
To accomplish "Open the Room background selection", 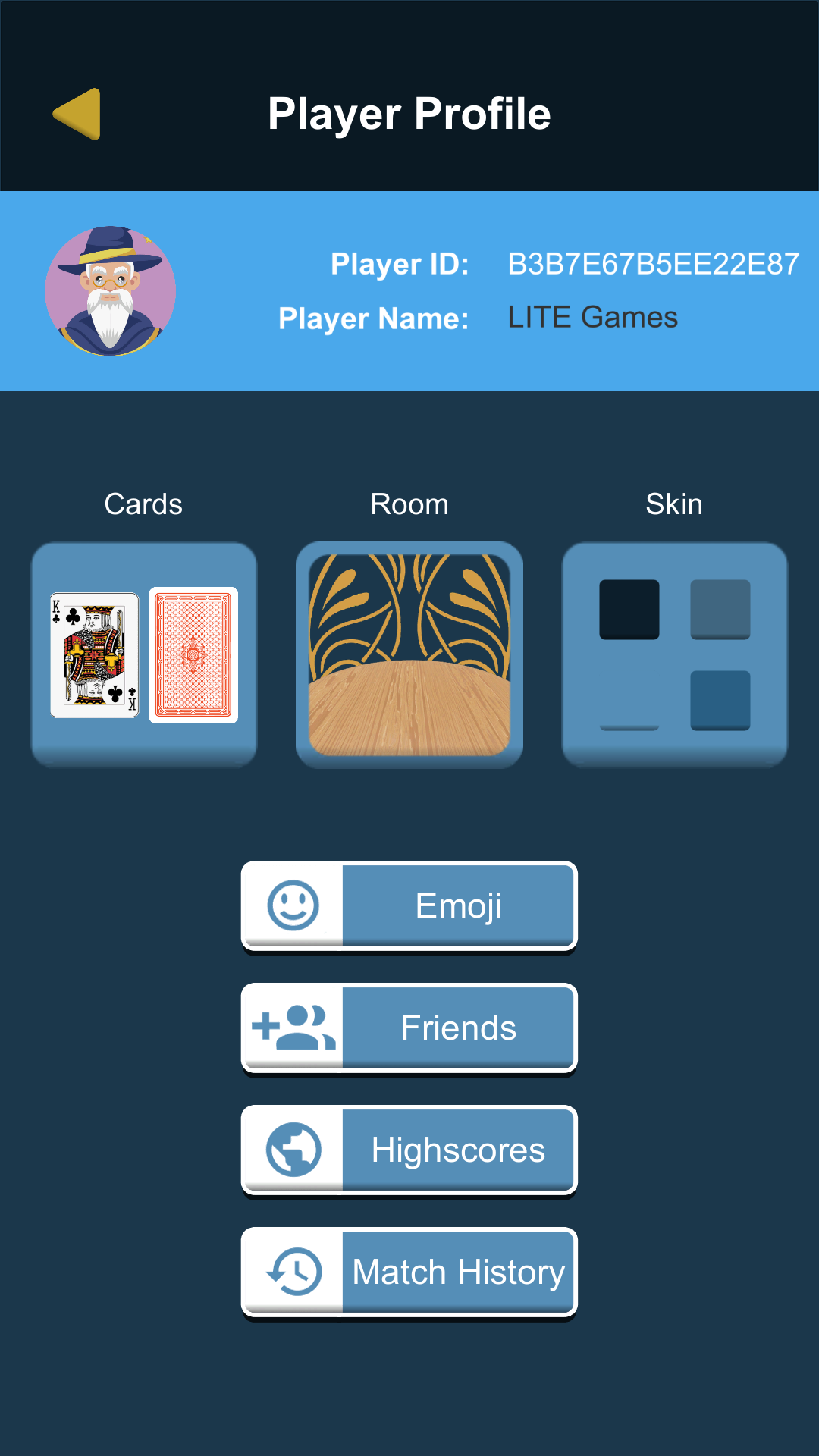I will coord(409,654).
